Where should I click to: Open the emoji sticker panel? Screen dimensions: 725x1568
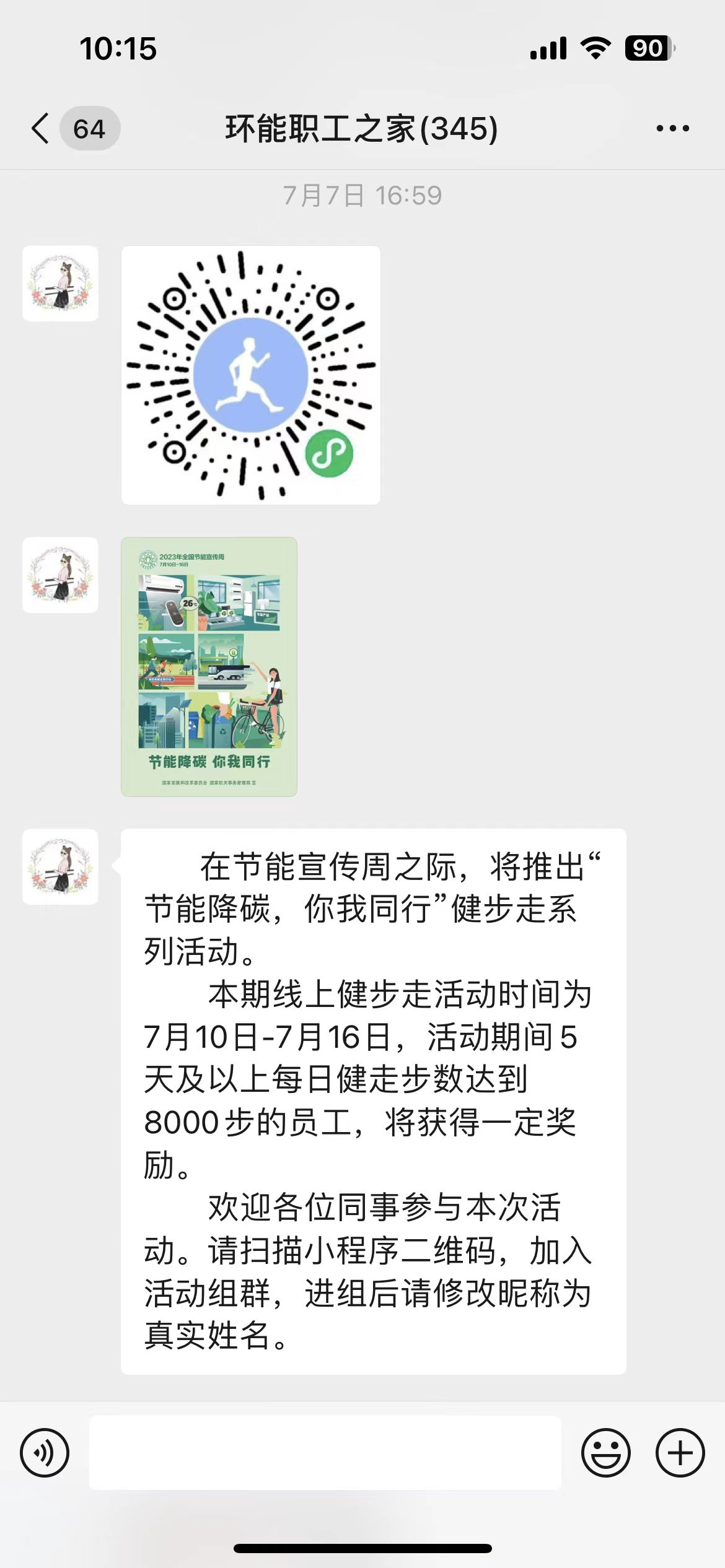tap(605, 1452)
